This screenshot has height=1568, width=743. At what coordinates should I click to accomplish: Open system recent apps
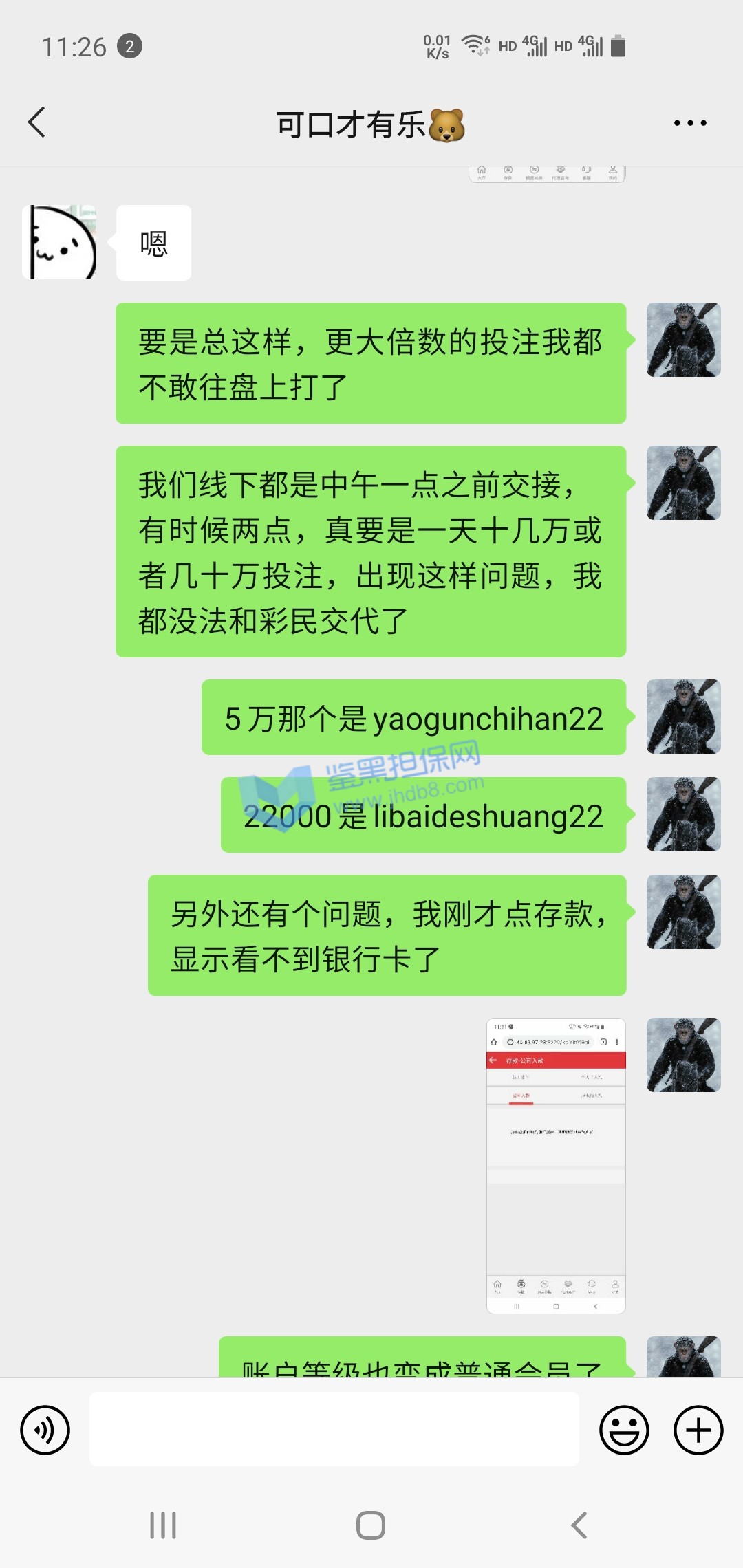[163, 1525]
